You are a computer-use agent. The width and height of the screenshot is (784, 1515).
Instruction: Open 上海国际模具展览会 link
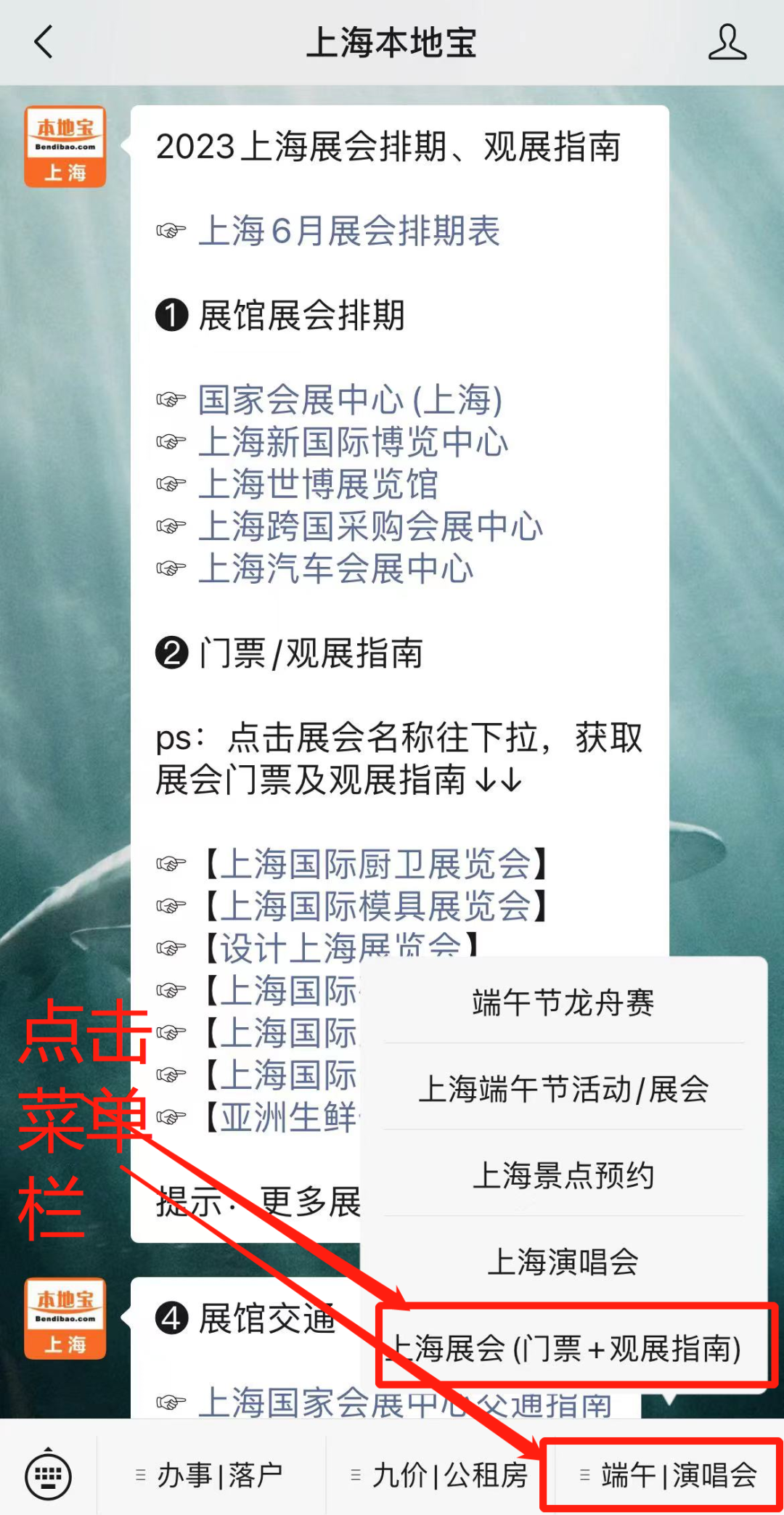(x=375, y=906)
